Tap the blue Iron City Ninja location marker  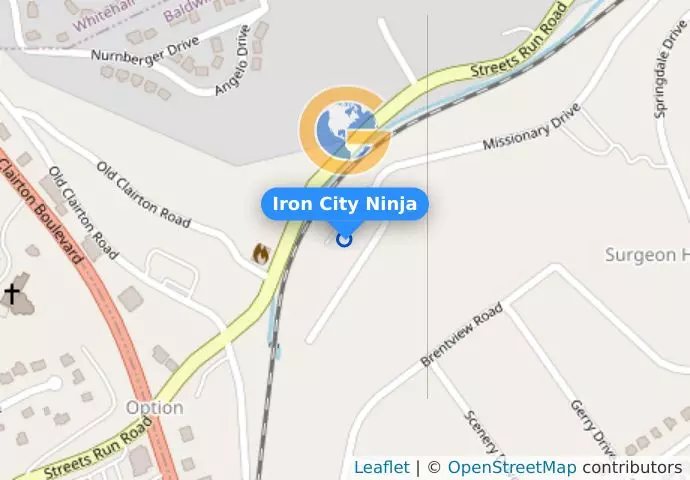[345, 239]
